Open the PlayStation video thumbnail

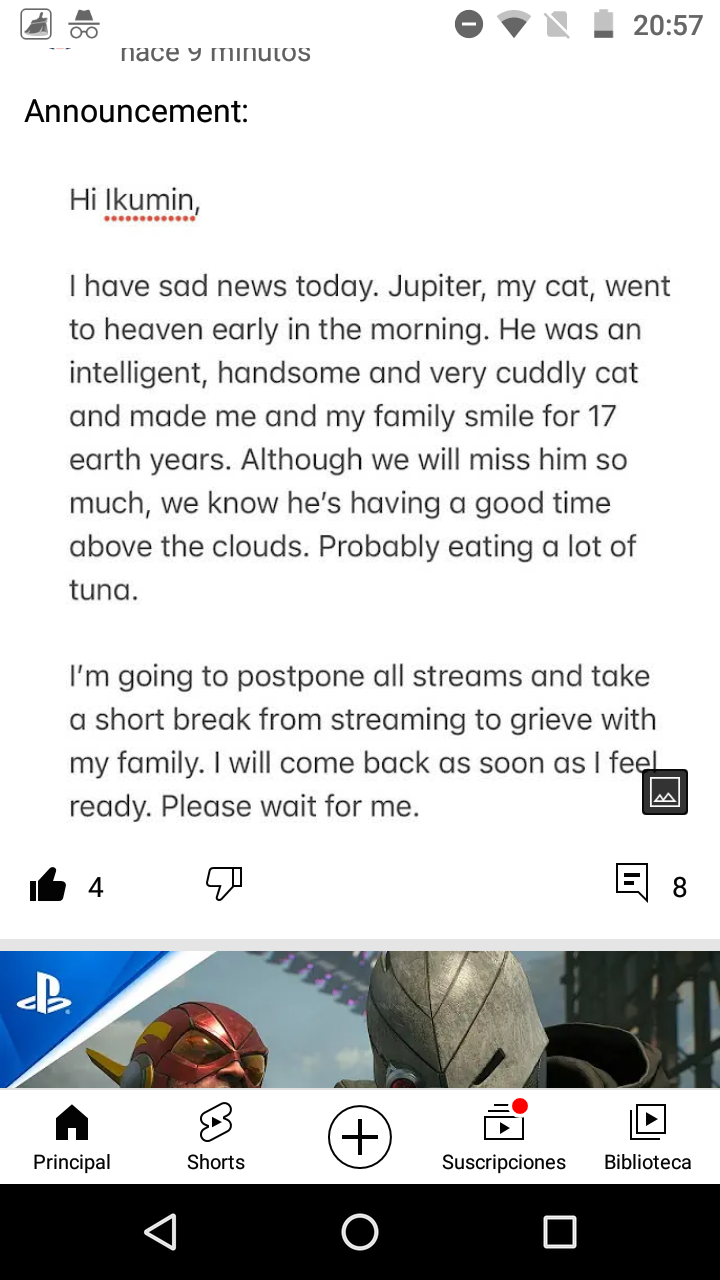[360, 1019]
